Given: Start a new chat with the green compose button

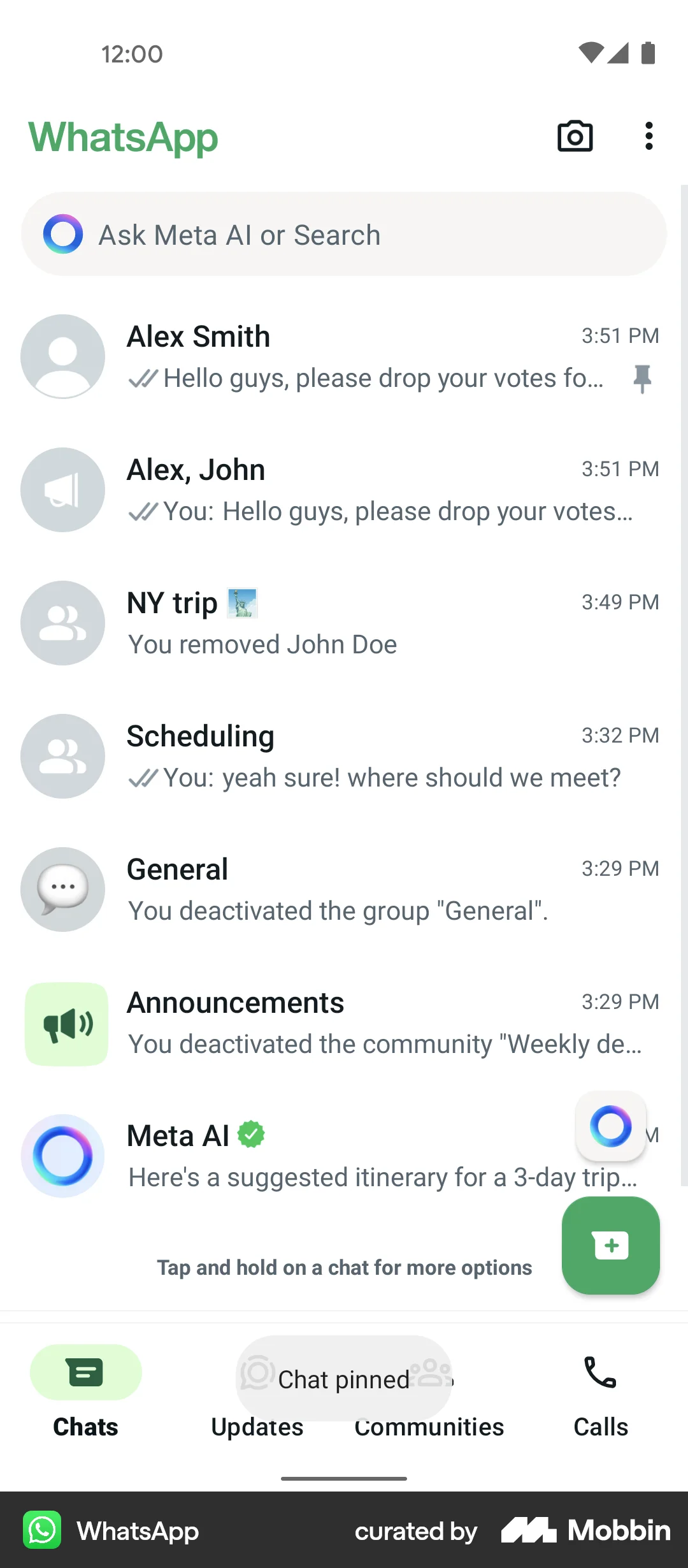Looking at the screenshot, I should point(610,1246).
